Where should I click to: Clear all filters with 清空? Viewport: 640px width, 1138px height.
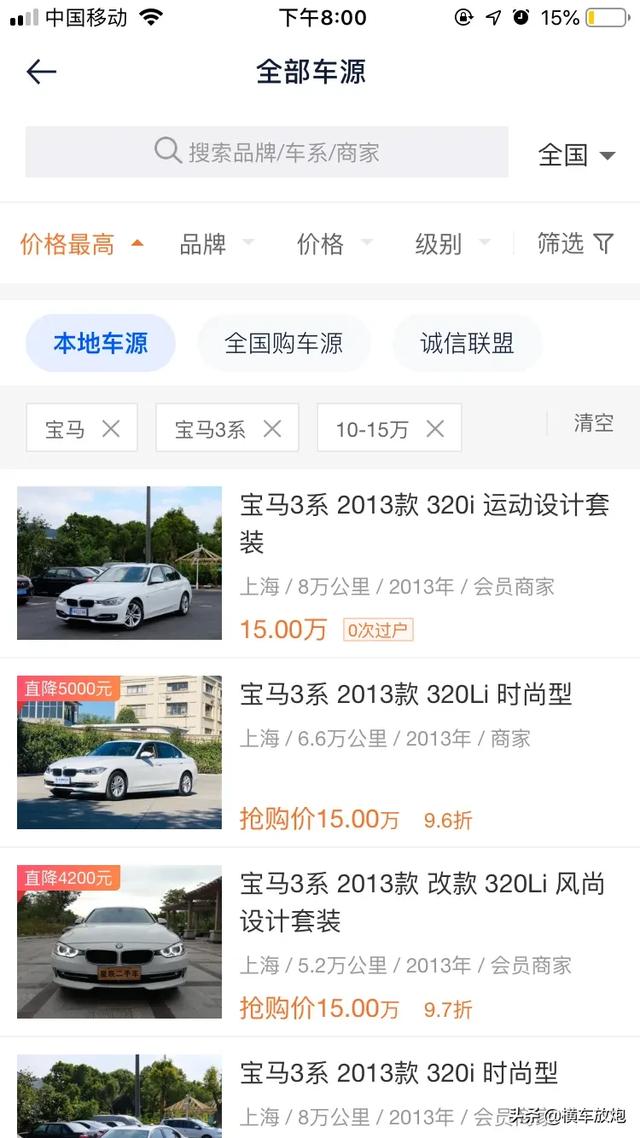coord(593,423)
